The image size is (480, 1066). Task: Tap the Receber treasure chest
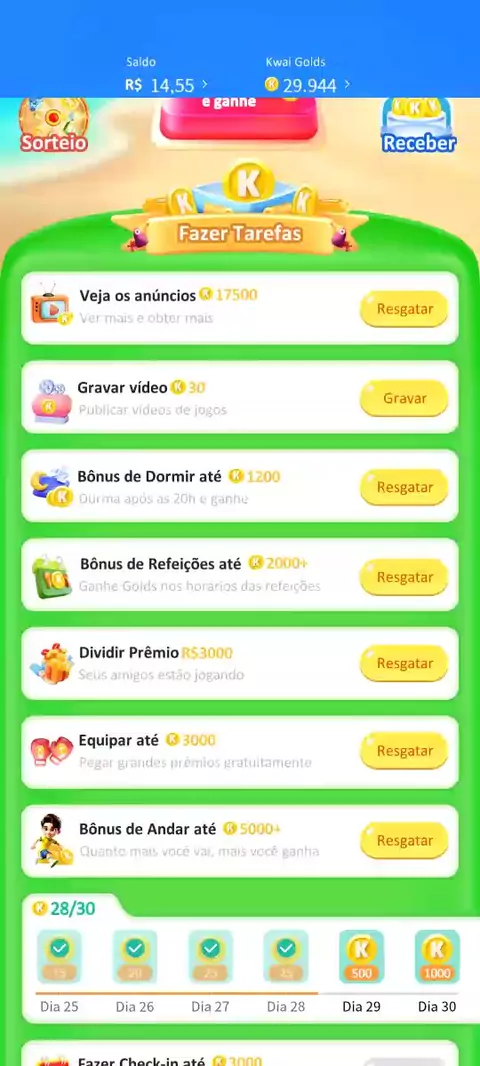point(419,124)
